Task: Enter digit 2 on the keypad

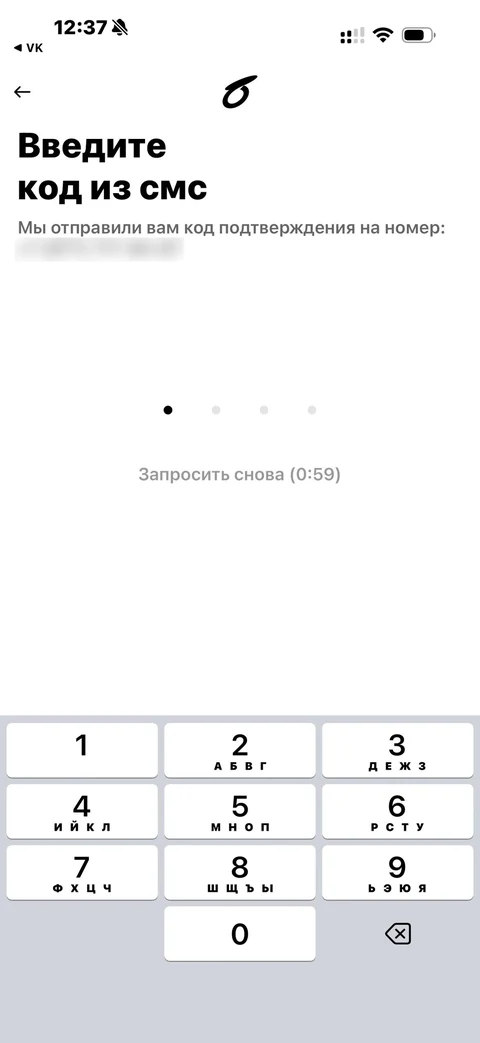Action: tap(240, 750)
